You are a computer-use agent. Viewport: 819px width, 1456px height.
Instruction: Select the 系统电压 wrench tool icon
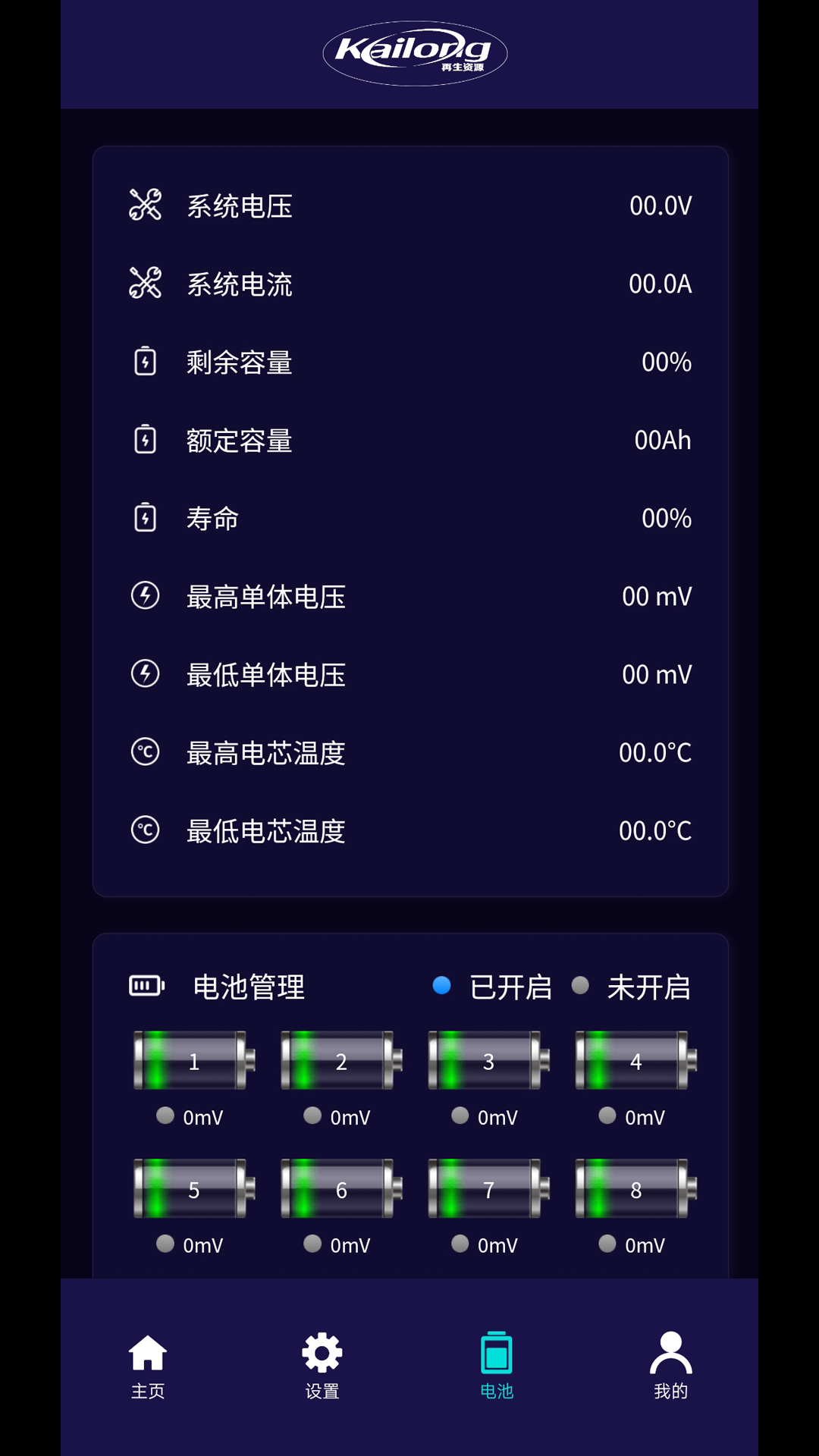(x=145, y=205)
